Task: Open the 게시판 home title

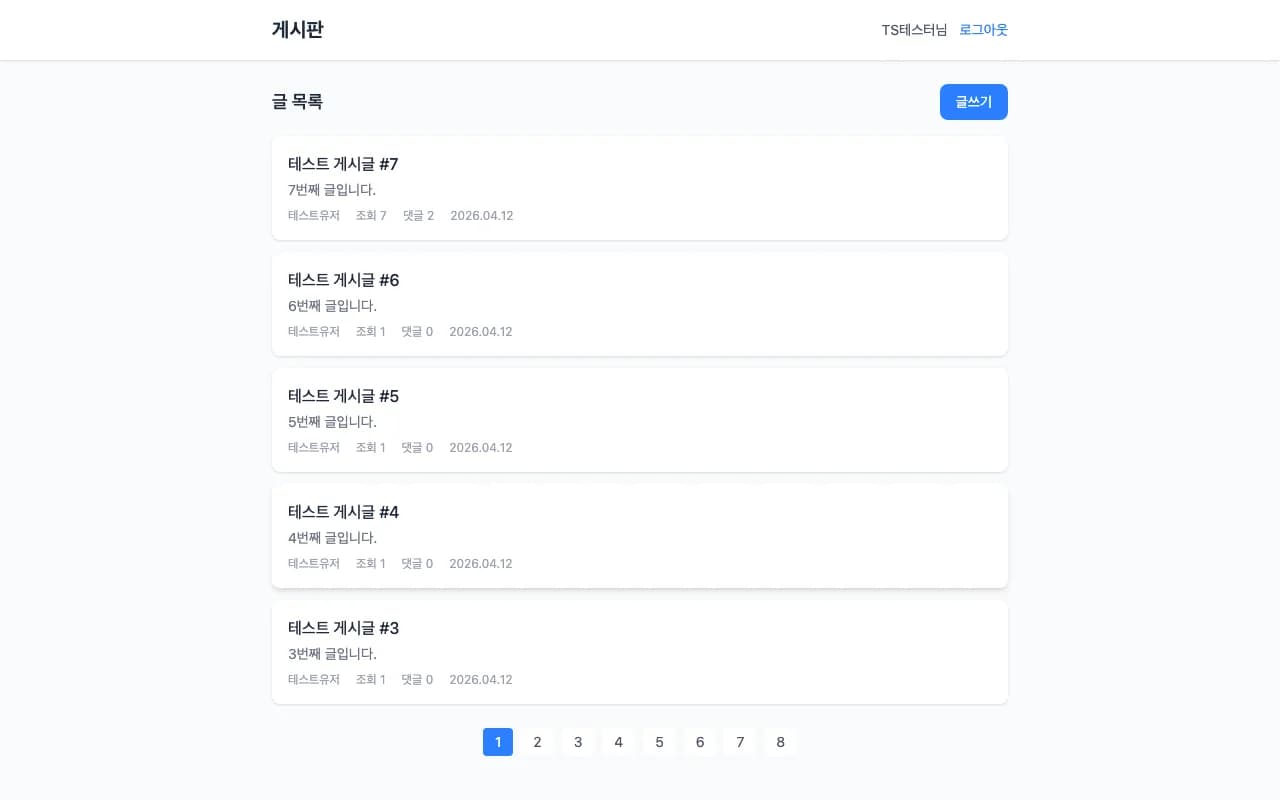Action: [297, 30]
